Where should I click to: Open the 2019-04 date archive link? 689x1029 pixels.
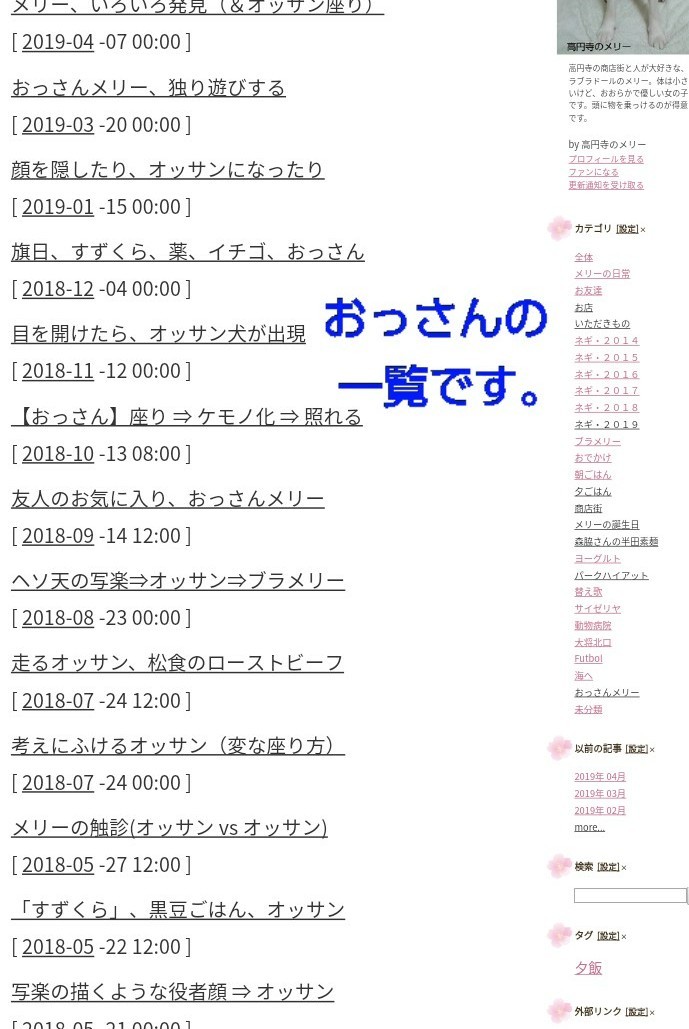point(57,41)
